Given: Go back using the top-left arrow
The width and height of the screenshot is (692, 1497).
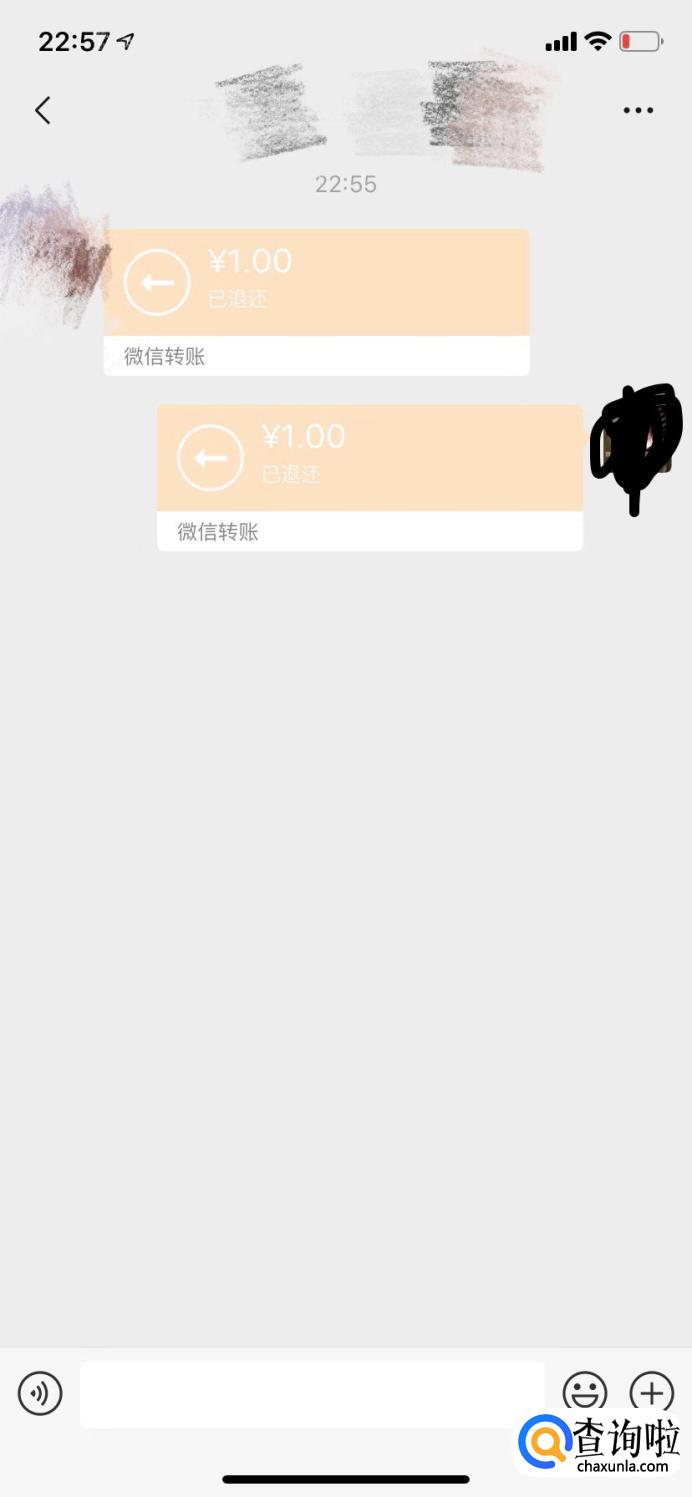Looking at the screenshot, I should pos(42,110).
